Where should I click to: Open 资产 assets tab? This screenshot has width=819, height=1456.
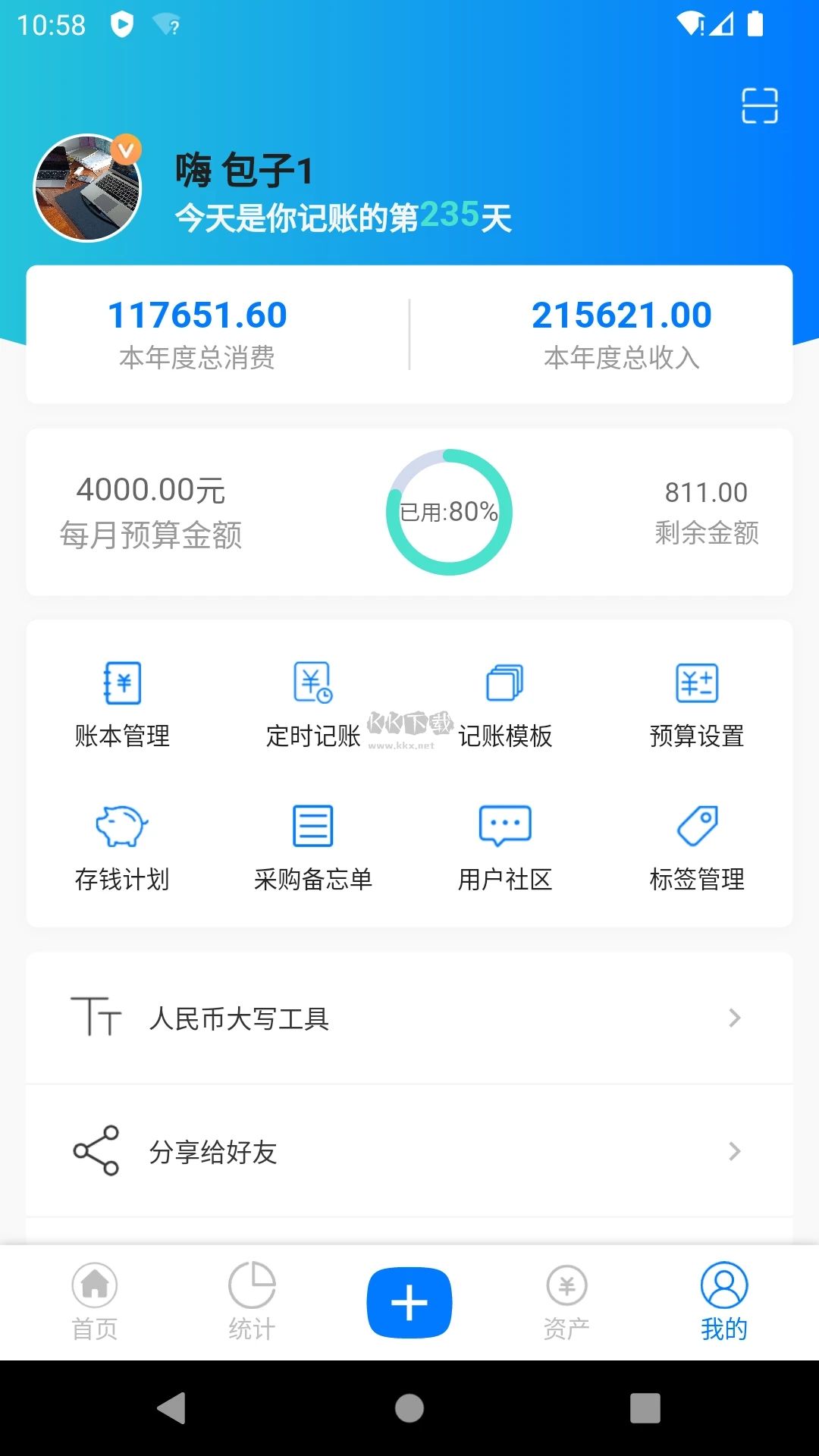566,1301
